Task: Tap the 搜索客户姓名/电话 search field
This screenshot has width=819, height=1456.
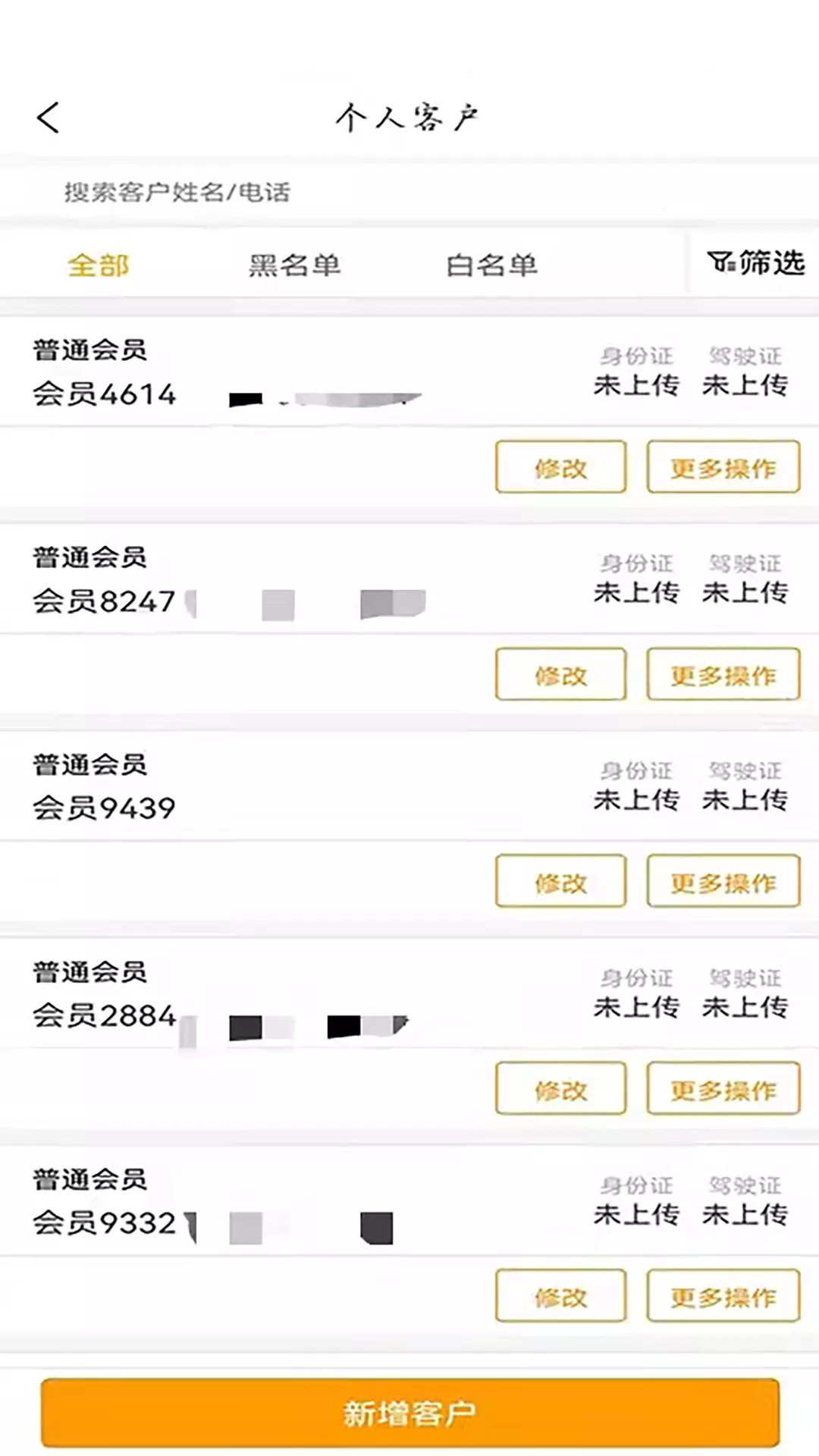Action: [409, 192]
